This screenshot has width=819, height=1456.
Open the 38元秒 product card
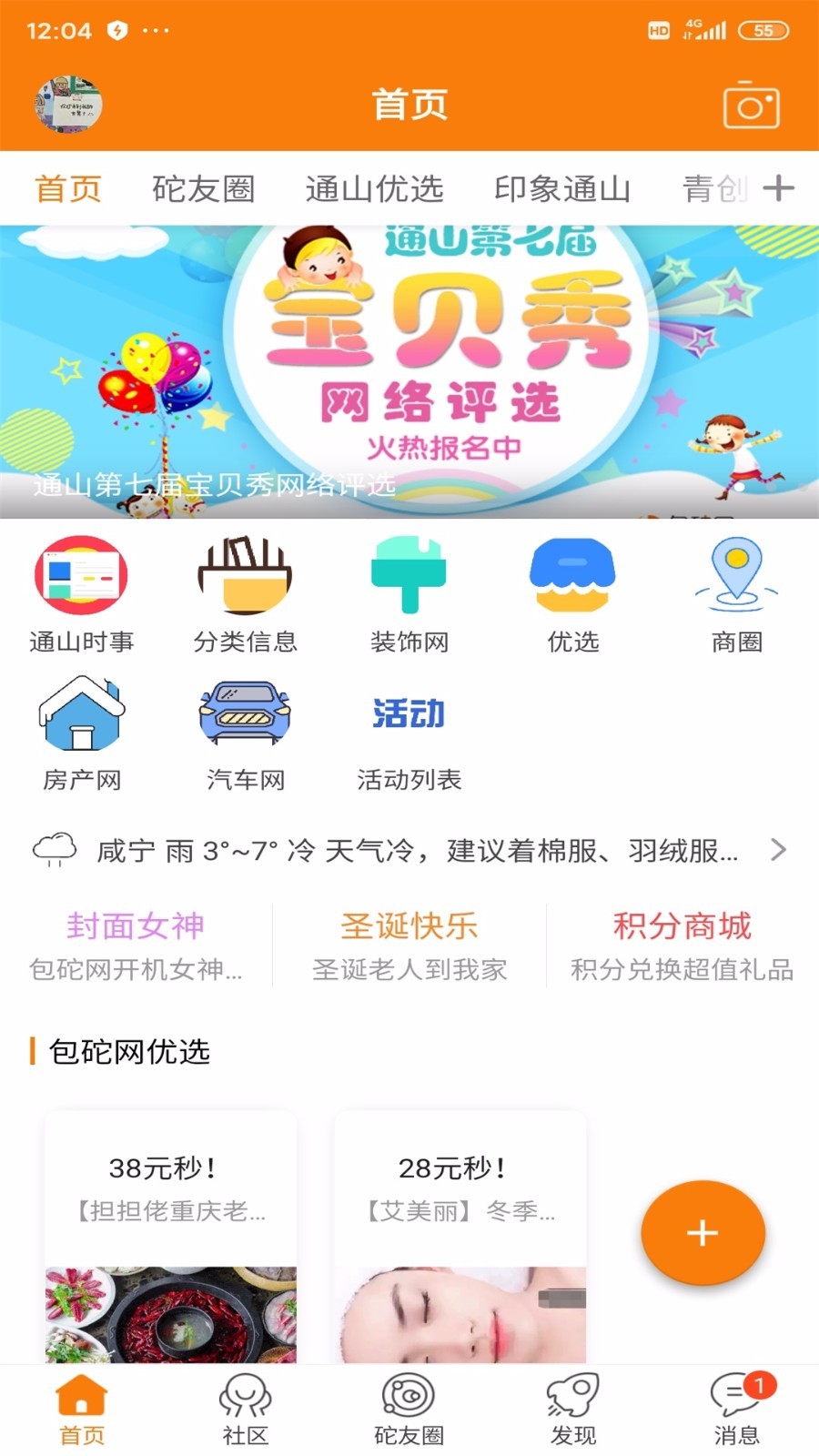coord(171,1236)
